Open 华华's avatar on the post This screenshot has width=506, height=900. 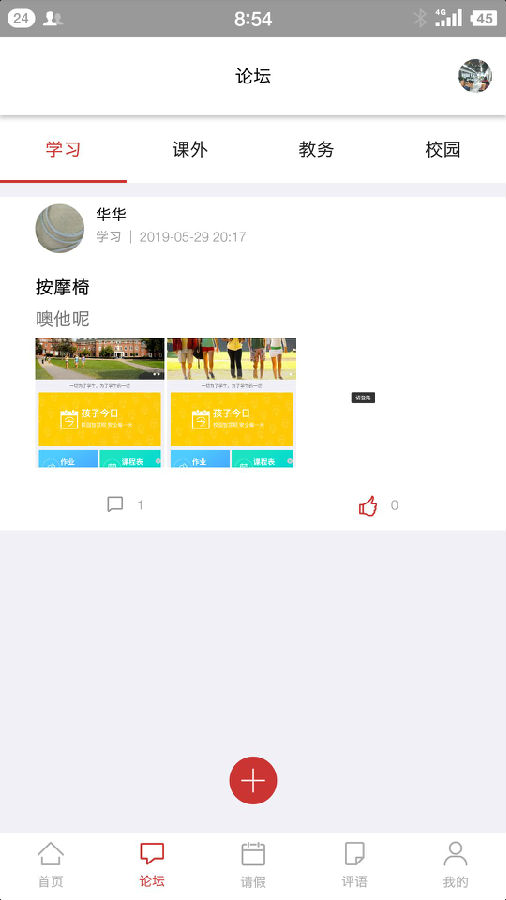coord(60,228)
